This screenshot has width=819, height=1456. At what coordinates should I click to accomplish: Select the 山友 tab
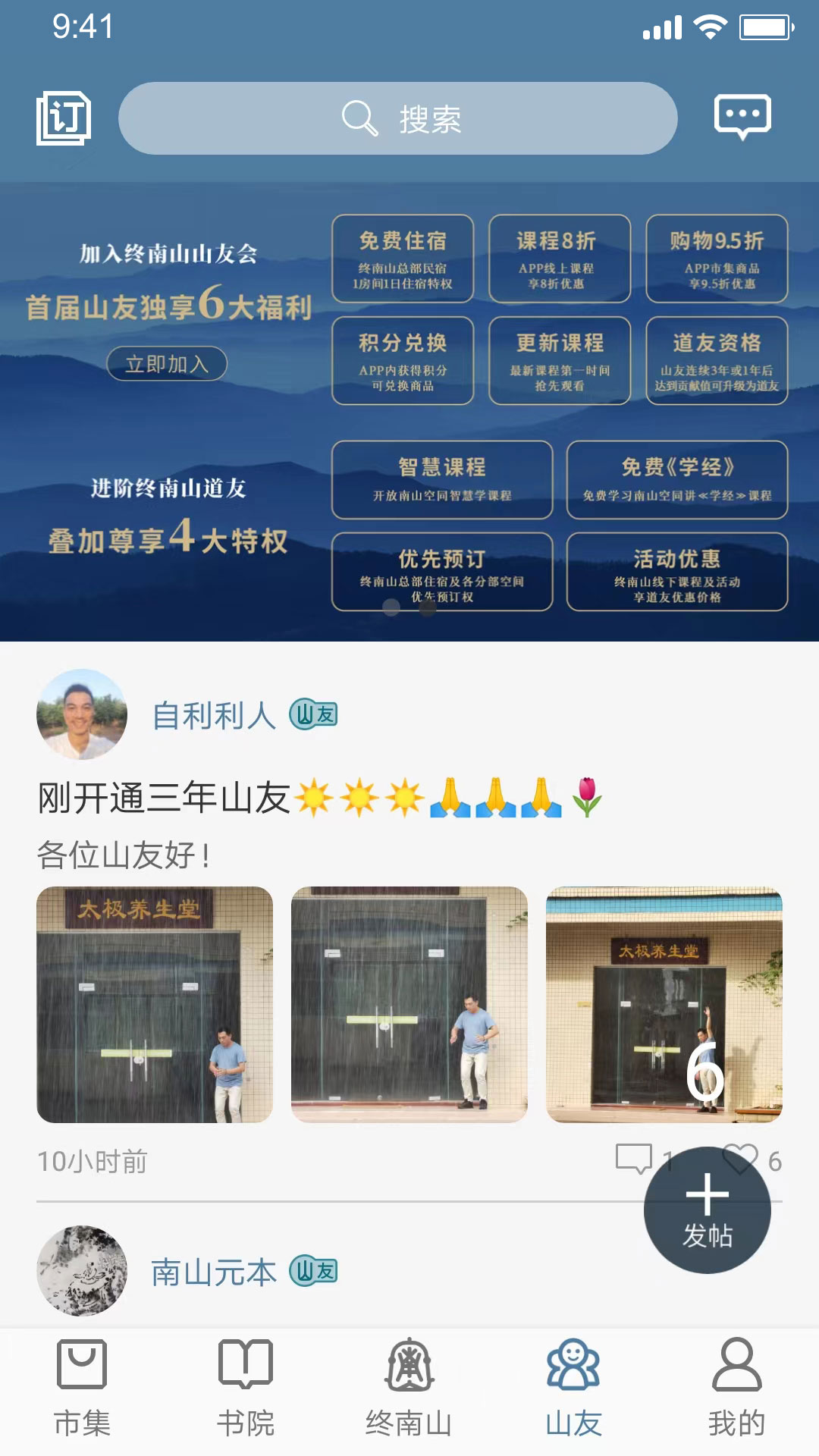573,1388
